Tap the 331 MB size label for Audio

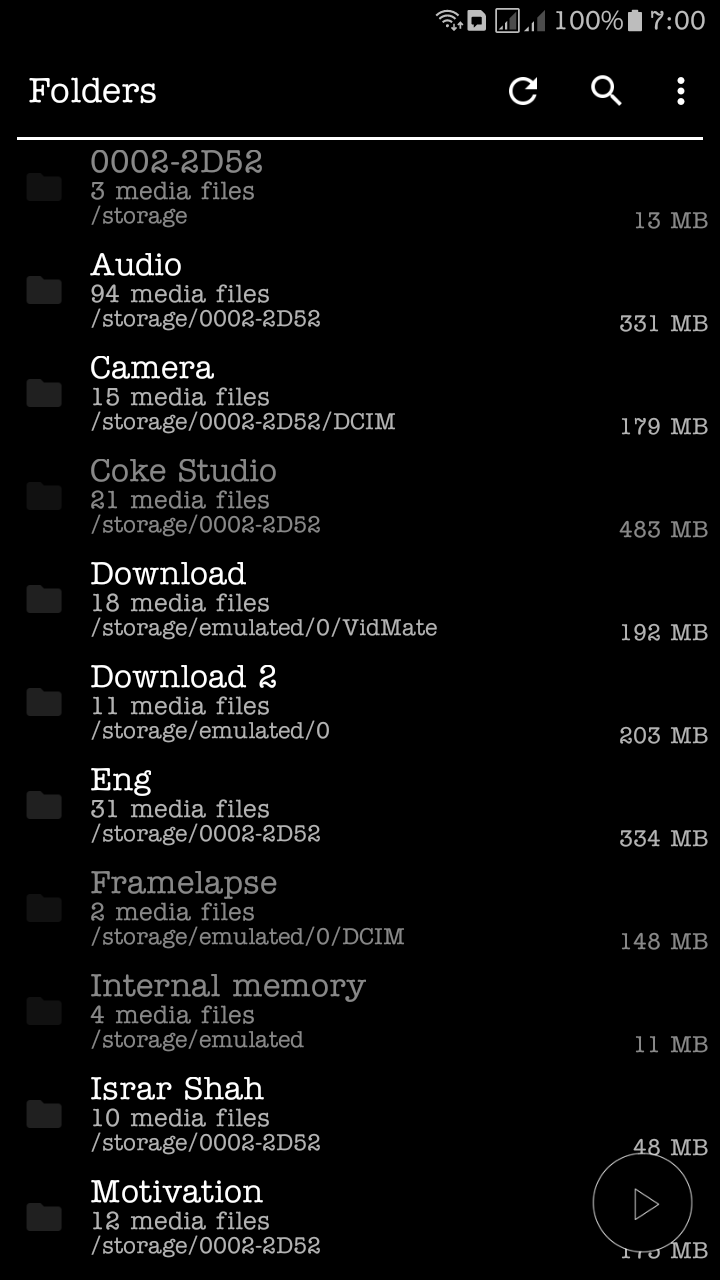(x=665, y=324)
